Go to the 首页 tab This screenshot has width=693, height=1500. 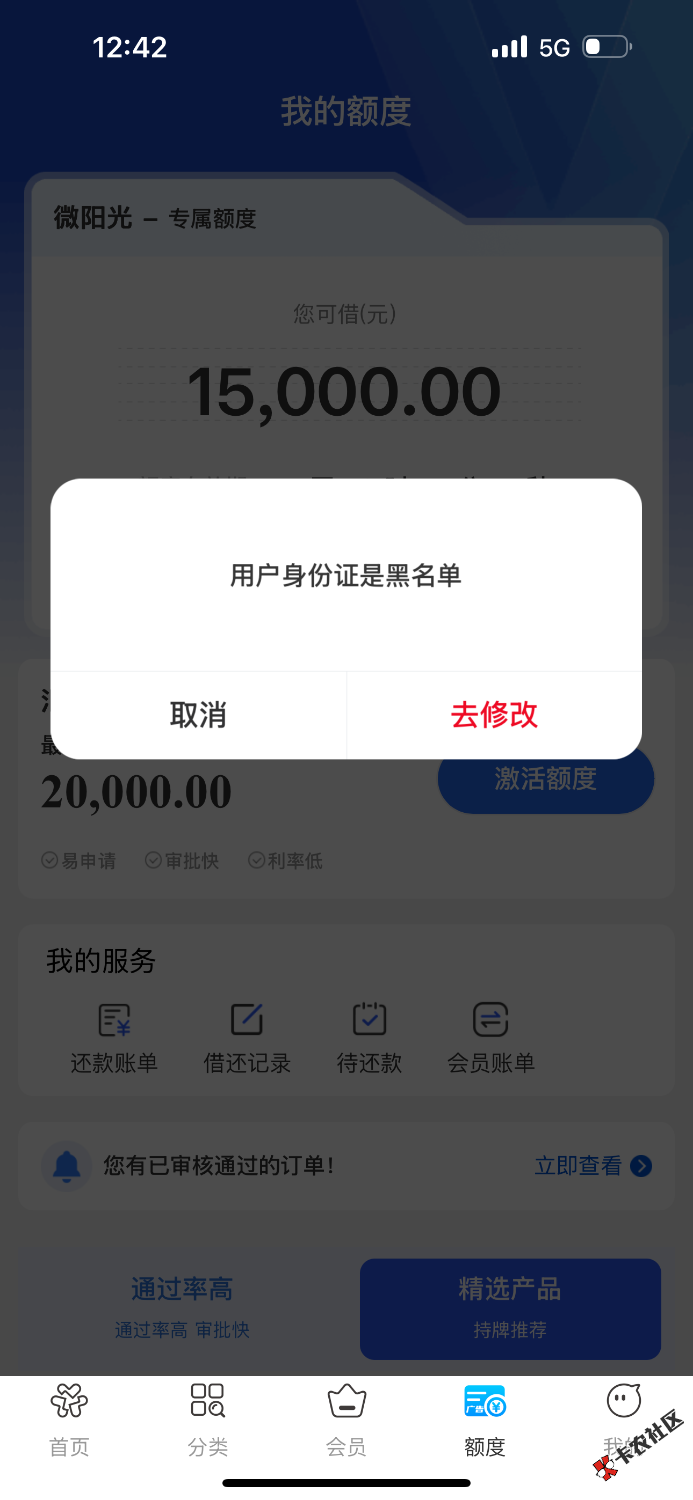[x=69, y=1419]
